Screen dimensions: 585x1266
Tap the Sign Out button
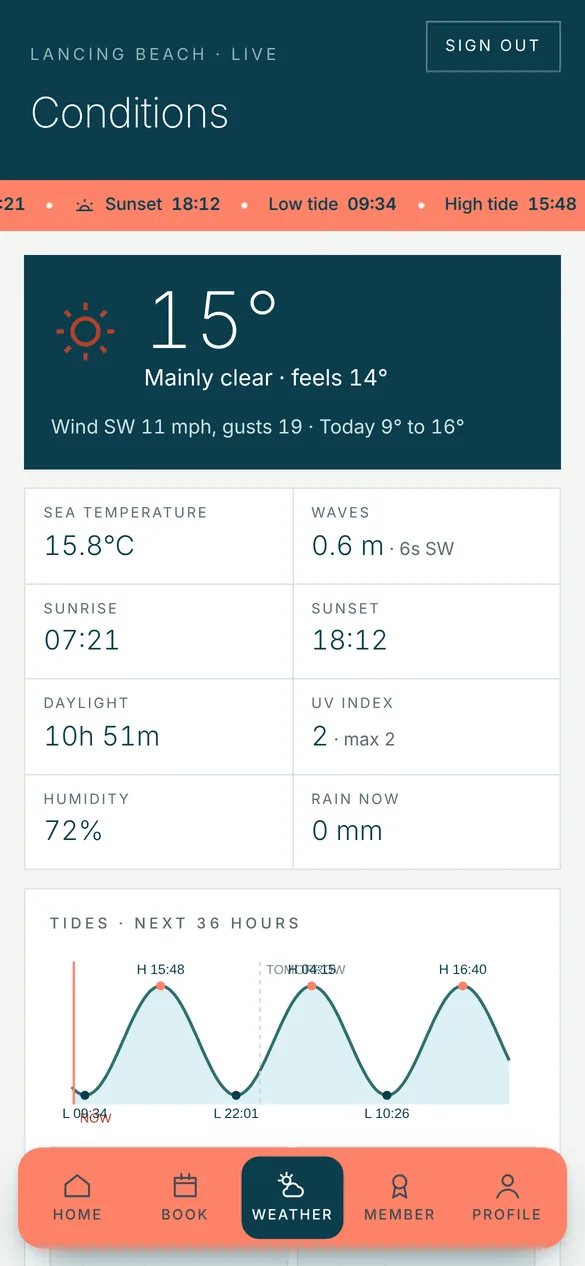(x=493, y=46)
